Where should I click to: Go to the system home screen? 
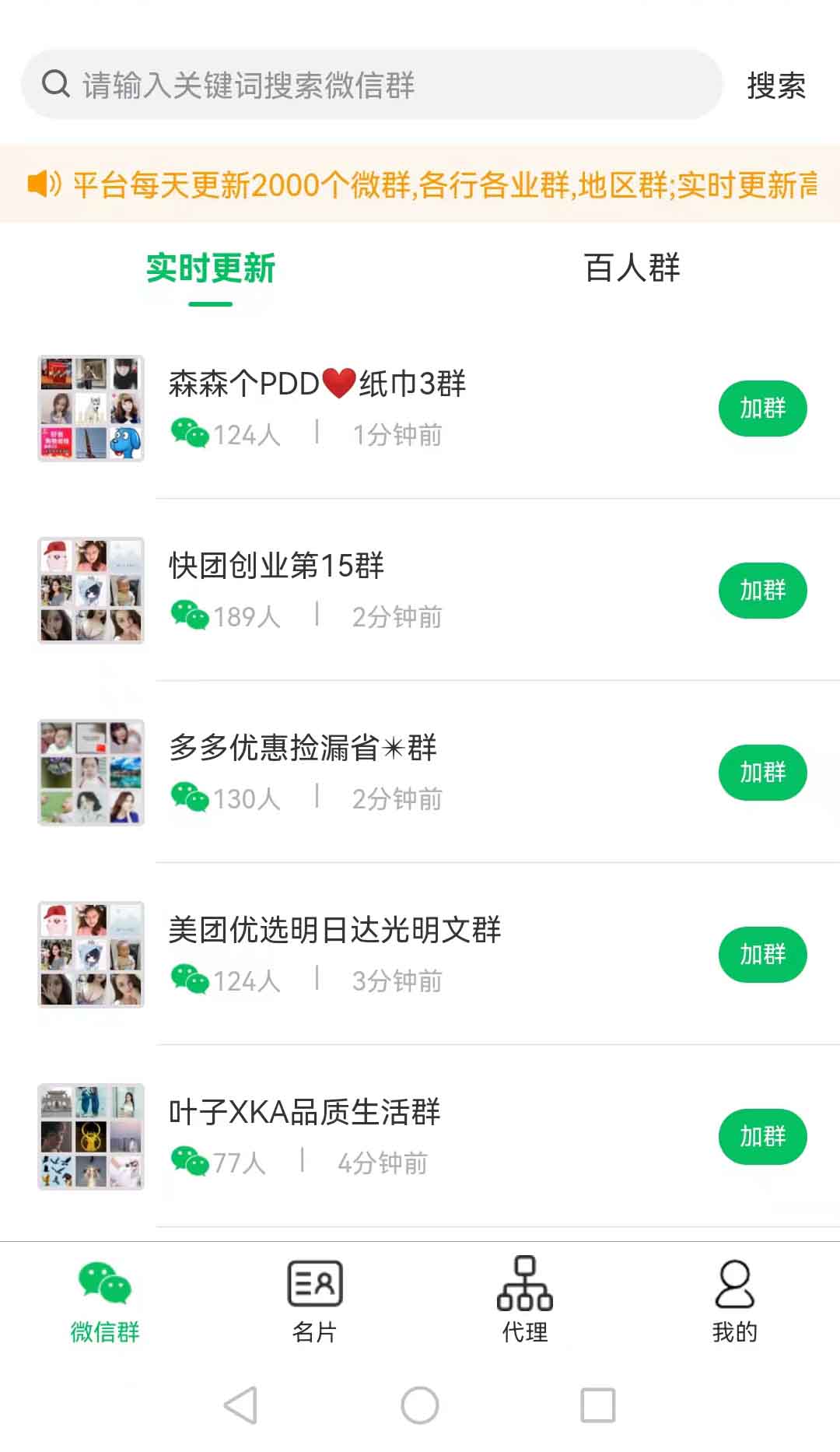(x=420, y=1405)
